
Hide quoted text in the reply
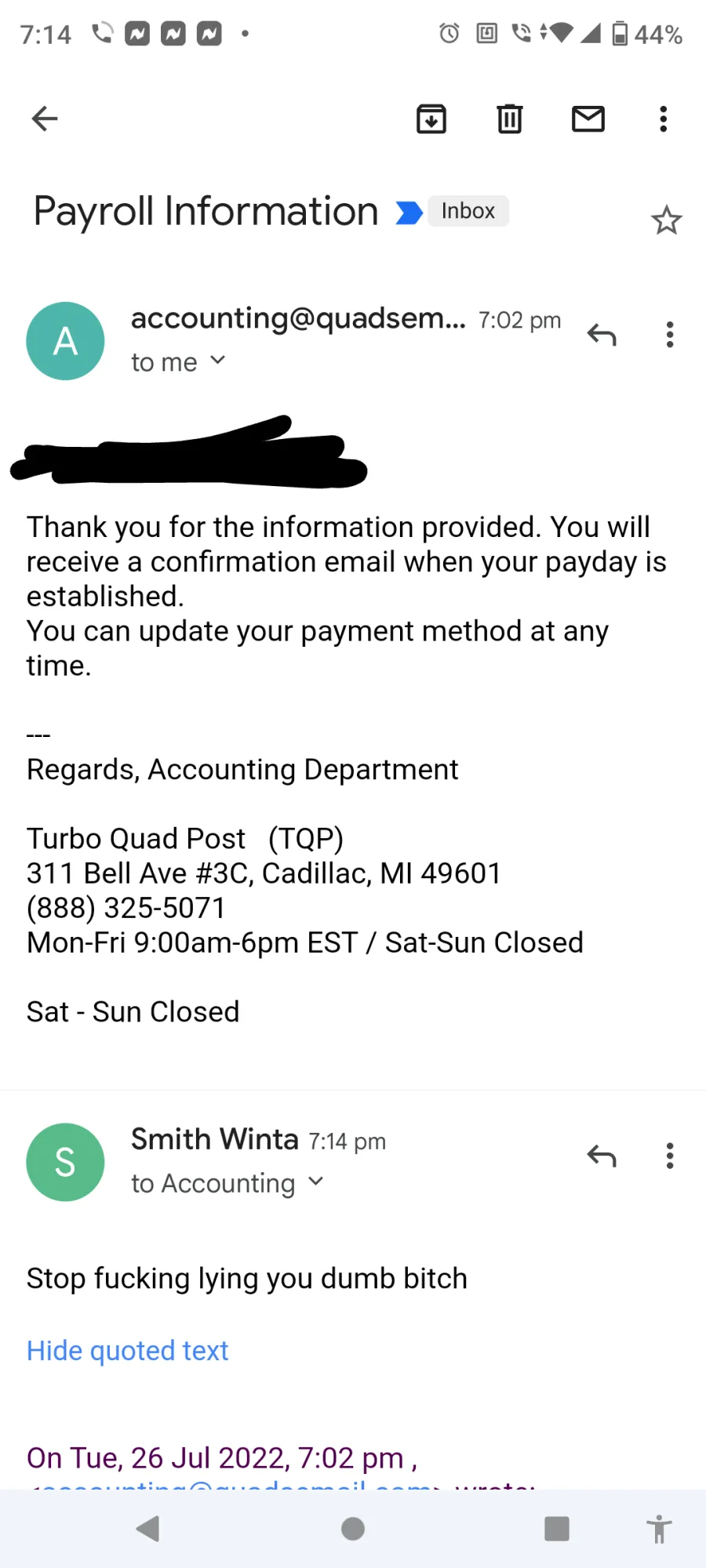click(127, 1350)
